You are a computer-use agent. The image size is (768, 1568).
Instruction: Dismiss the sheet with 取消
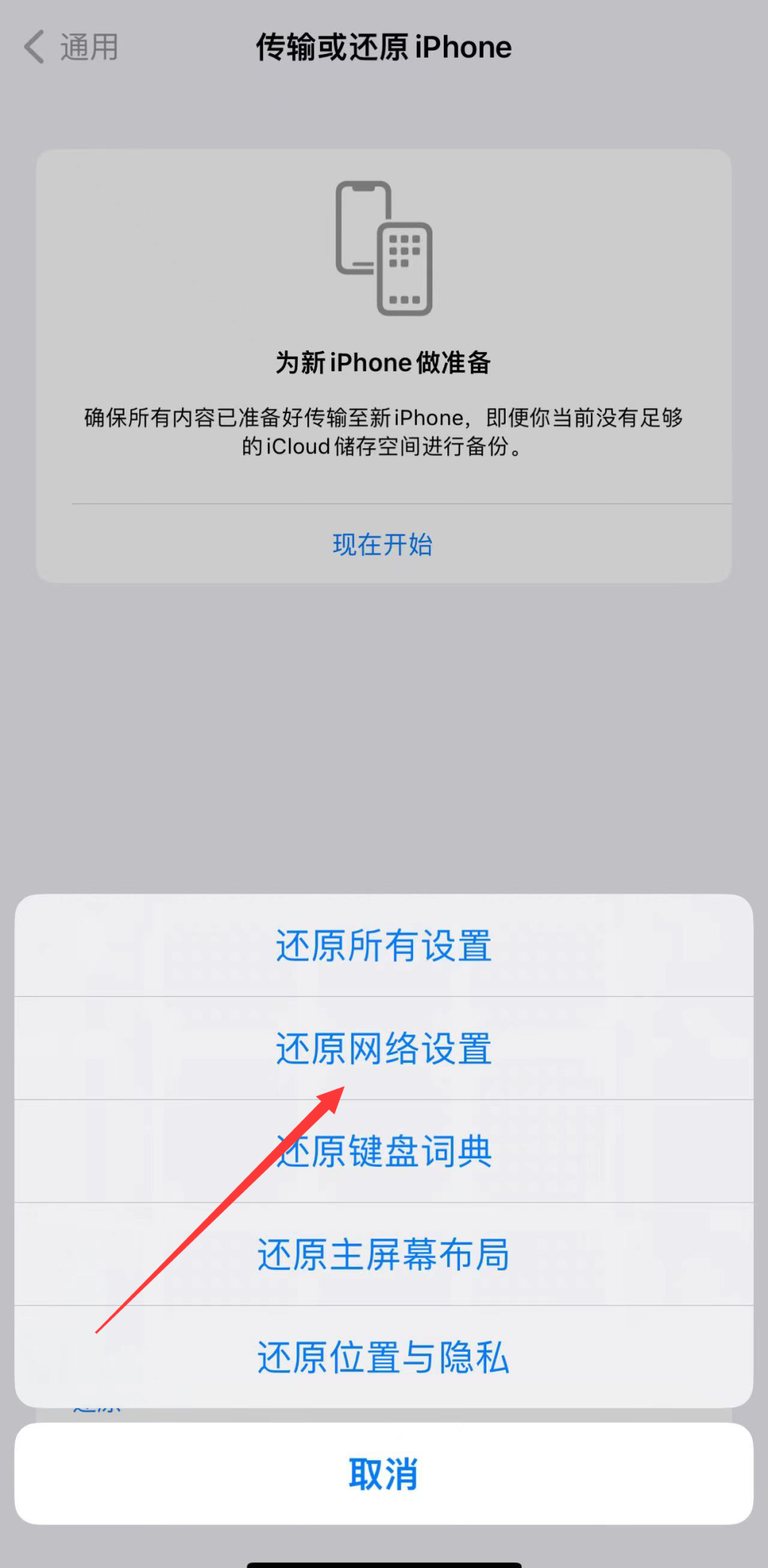(x=384, y=1474)
